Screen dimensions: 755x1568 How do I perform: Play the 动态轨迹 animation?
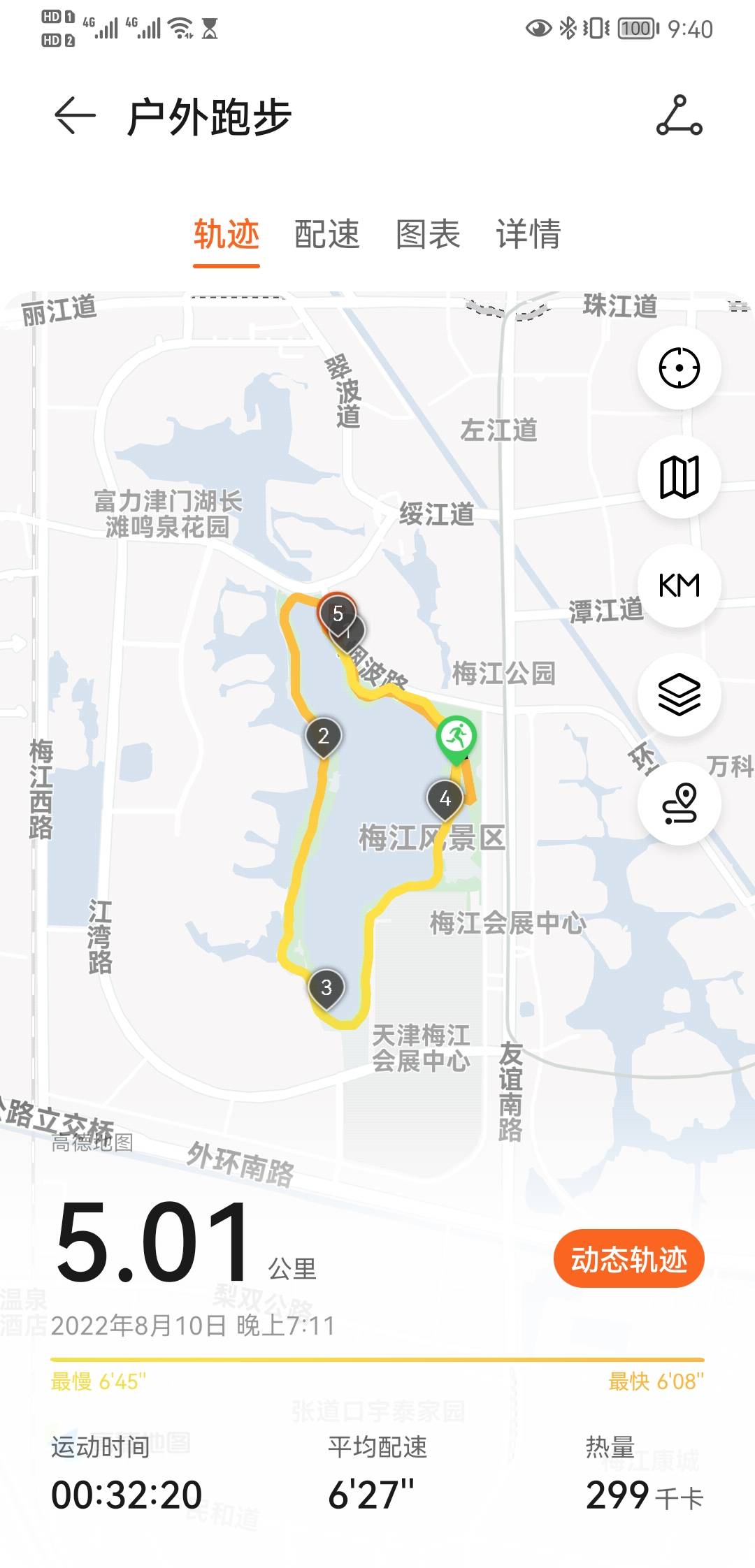[x=628, y=1259]
